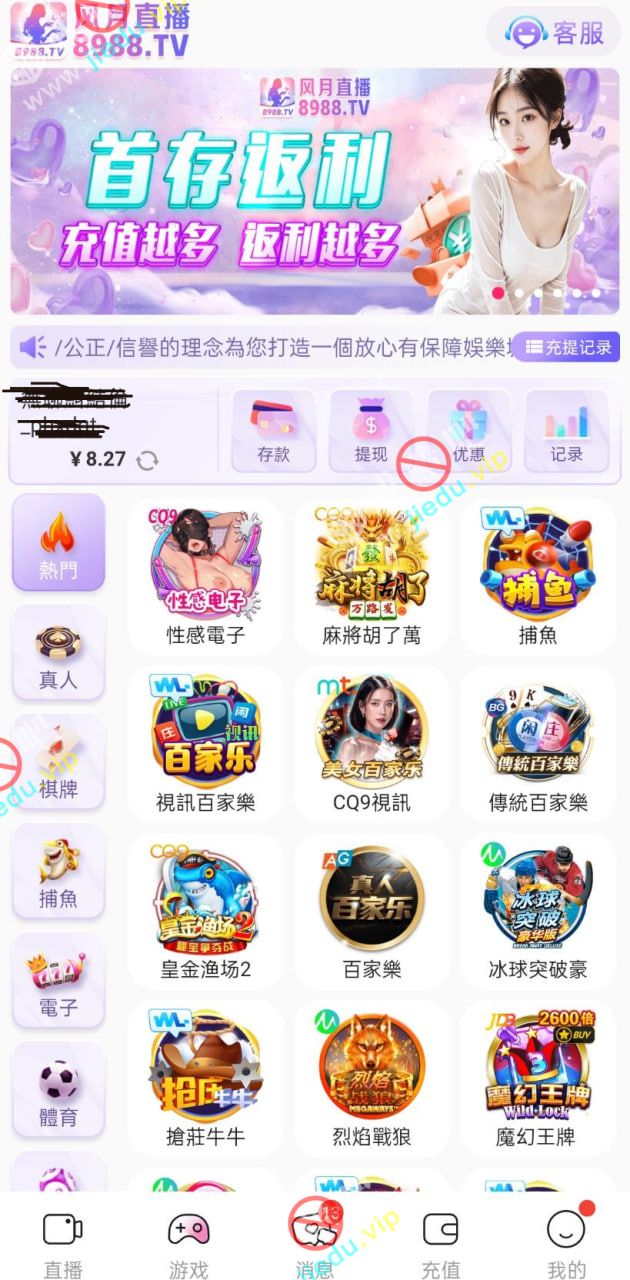Tap the 存款 deposit button
The height and width of the screenshot is (1280, 630).
tap(273, 431)
